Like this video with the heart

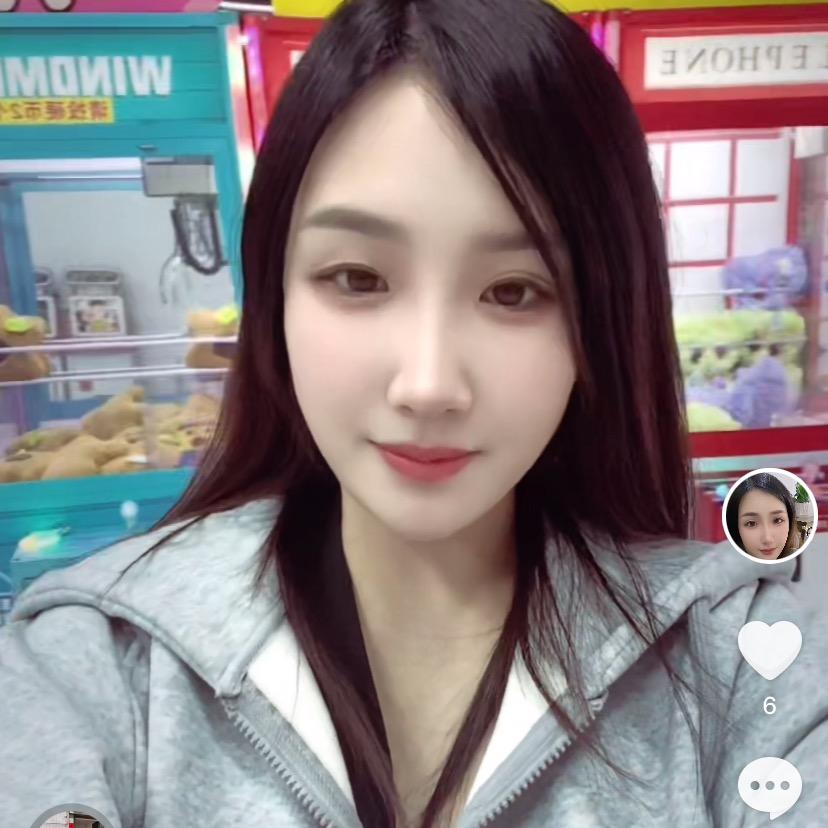click(x=770, y=650)
